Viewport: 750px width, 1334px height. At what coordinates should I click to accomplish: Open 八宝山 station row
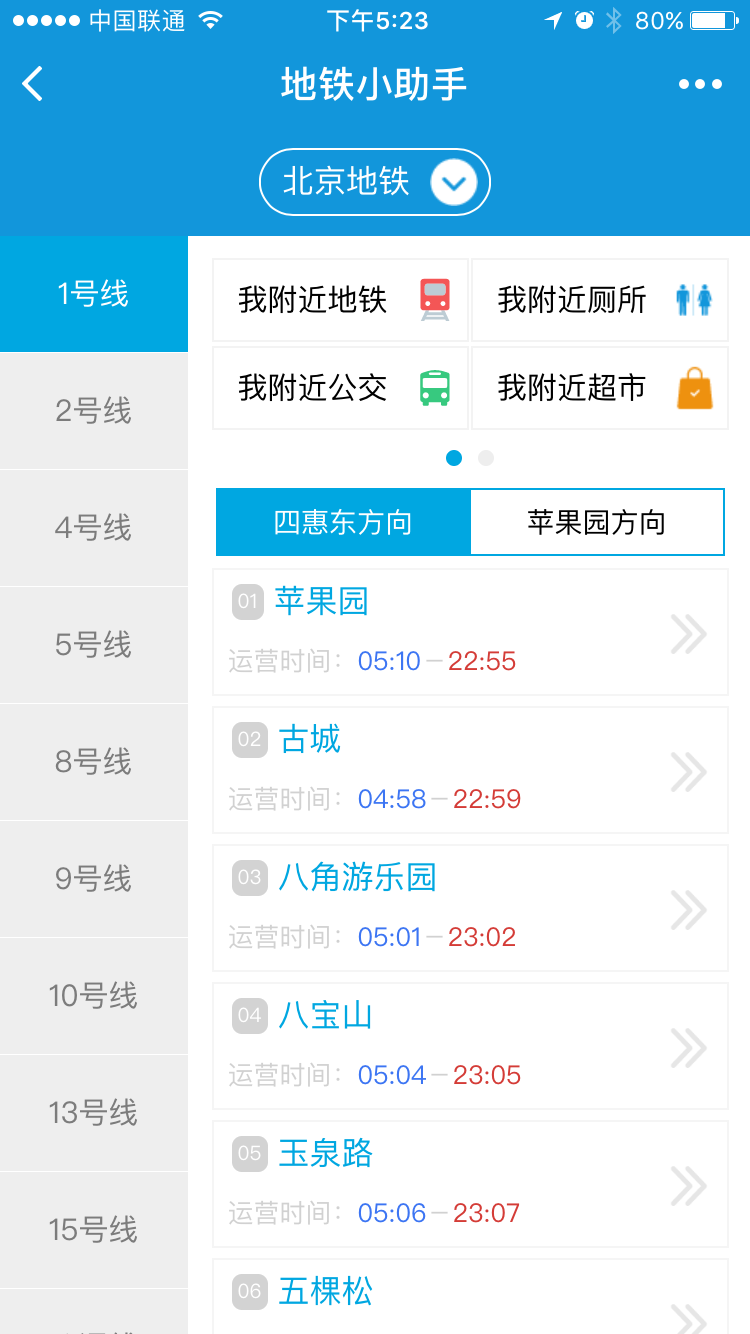[x=470, y=1046]
